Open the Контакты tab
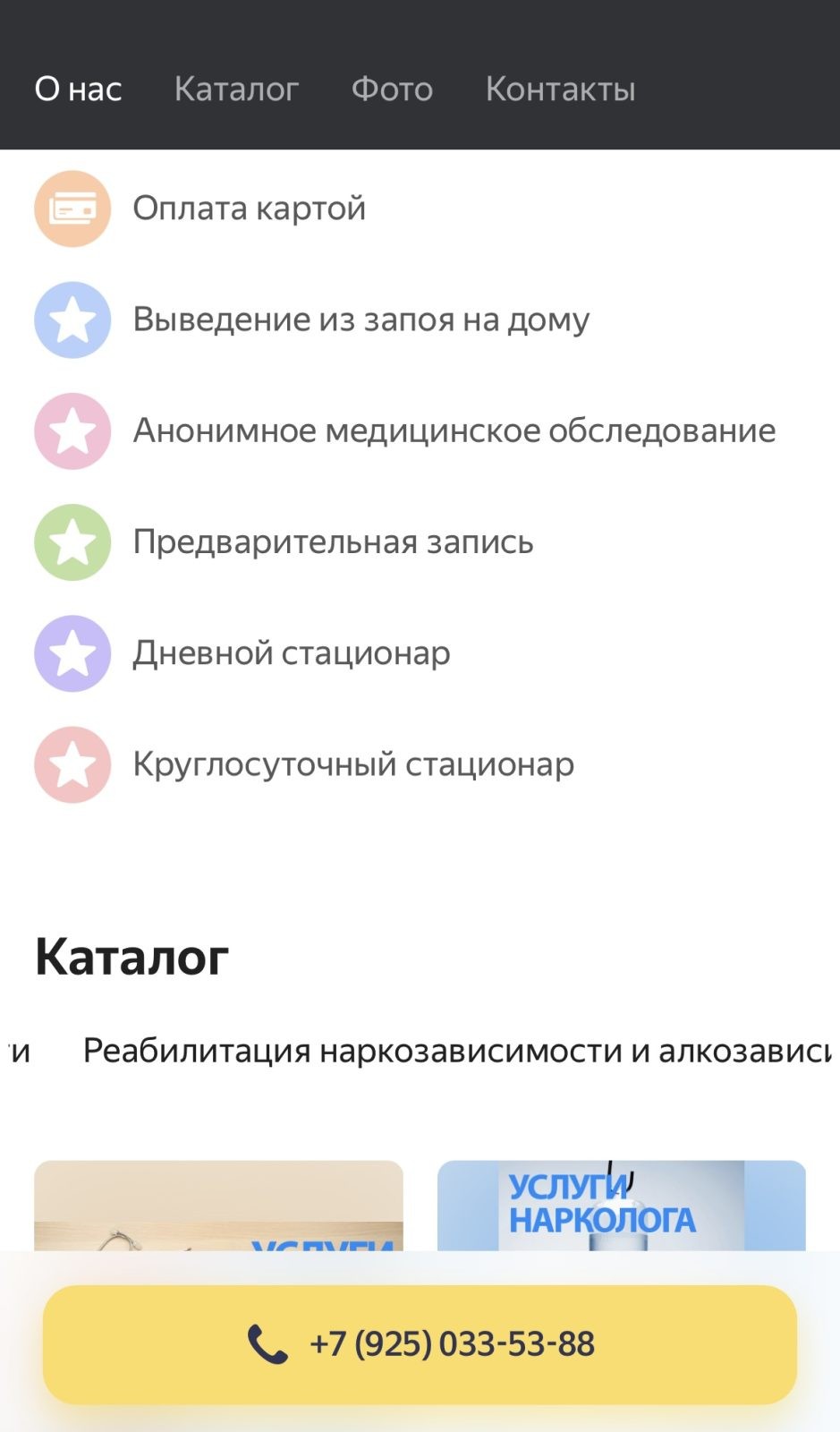Image resolution: width=840 pixels, height=1432 pixels. [x=560, y=89]
